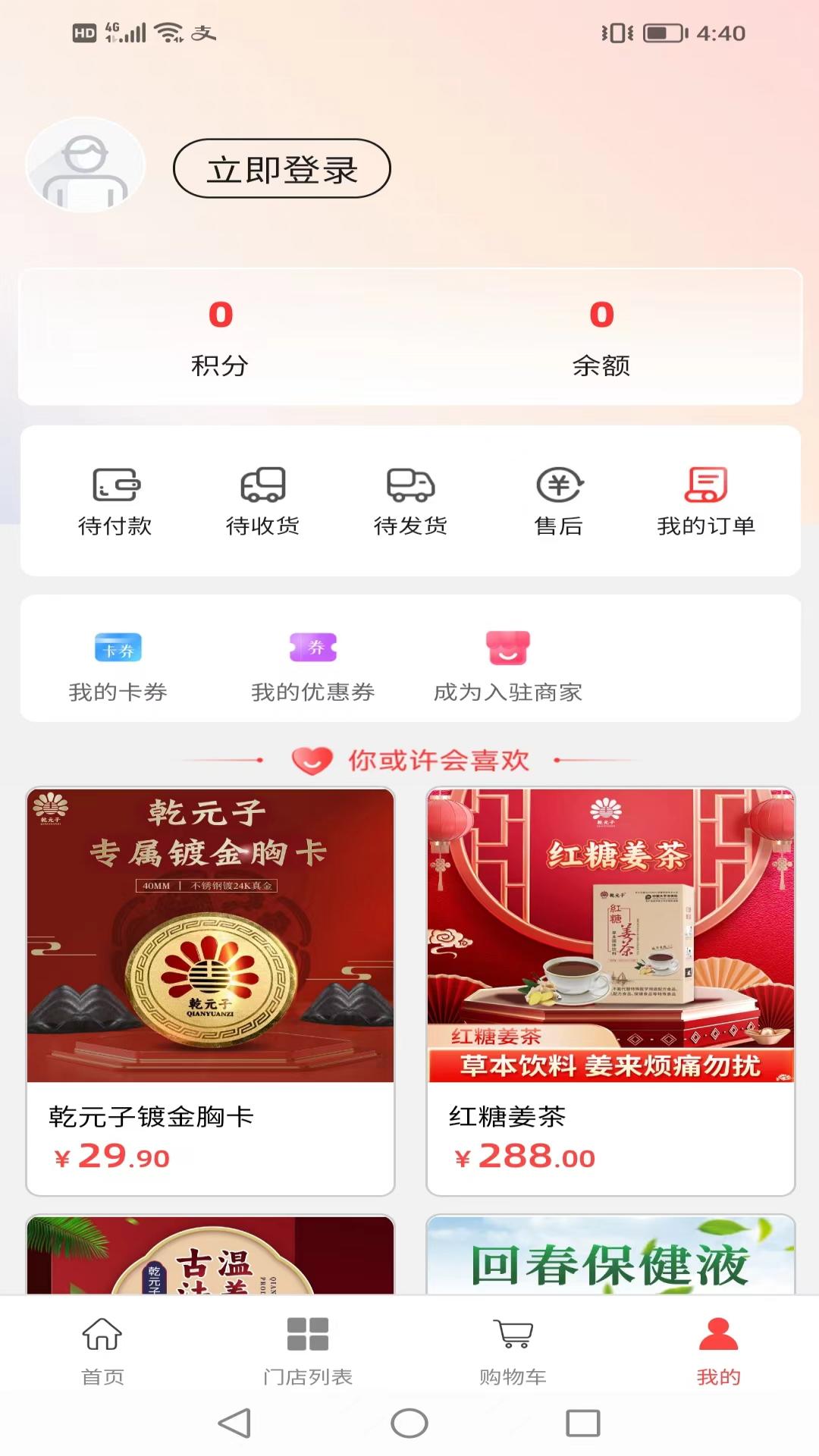Image resolution: width=819 pixels, height=1456 pixels.
Task: Open 待付款 pending payment orders
Action: [x=115, y=500]
